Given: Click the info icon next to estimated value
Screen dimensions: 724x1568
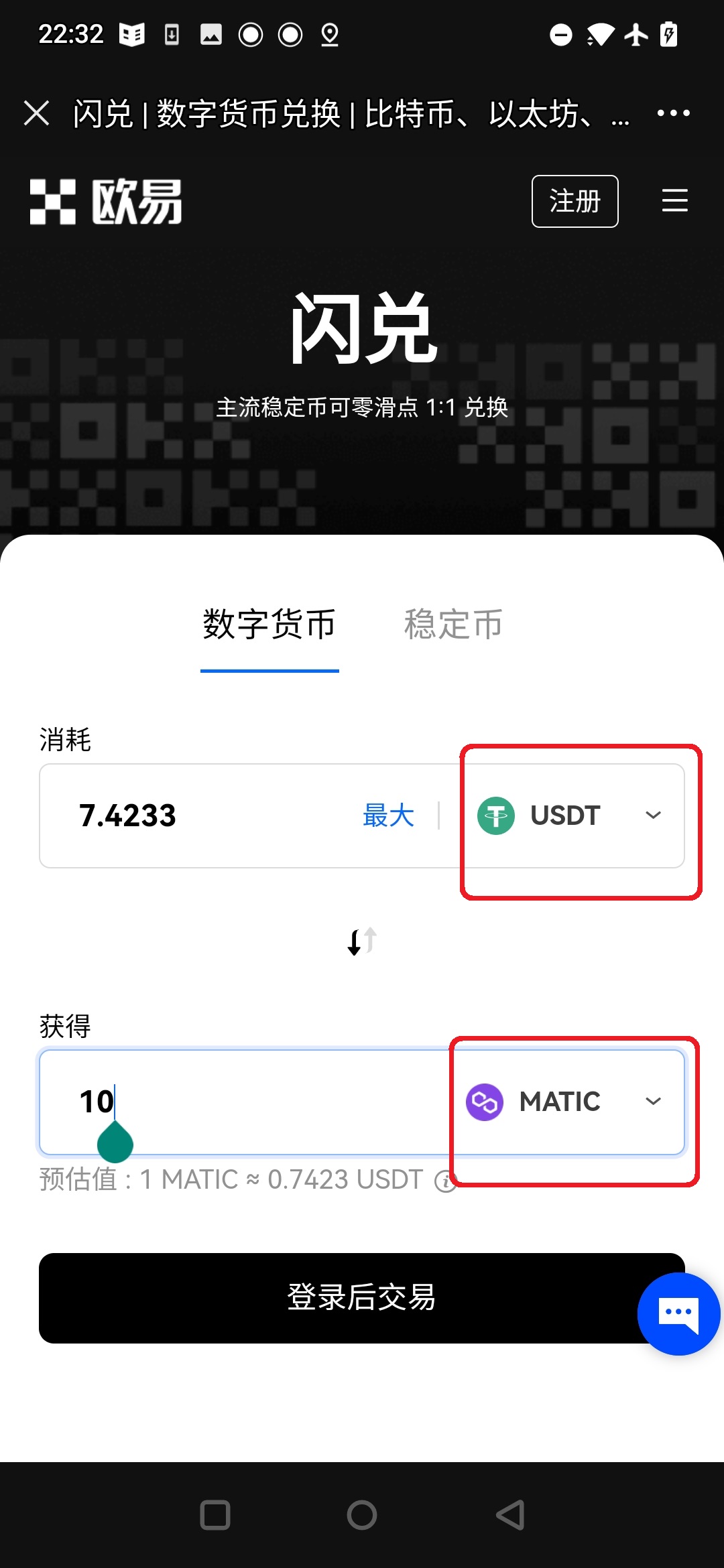Looking at the screenshot, I should [445, 1180].
